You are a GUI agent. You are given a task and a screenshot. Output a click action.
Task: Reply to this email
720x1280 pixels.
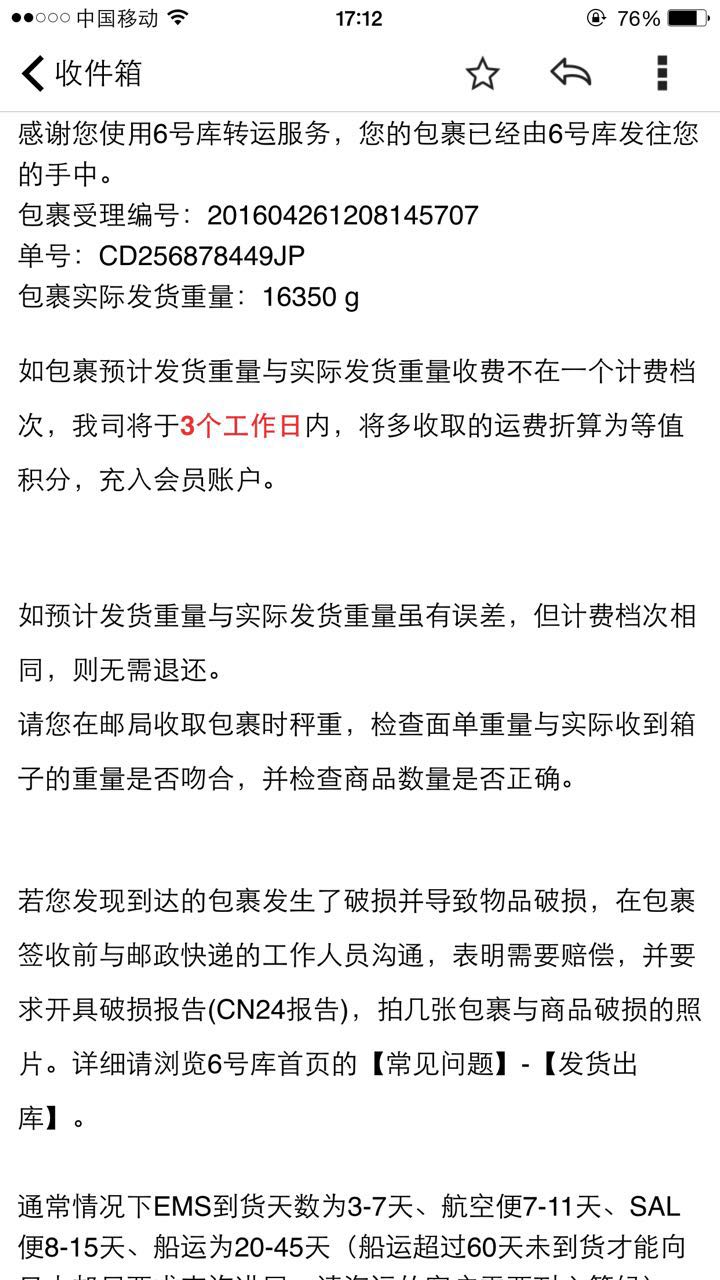point(571,73)
